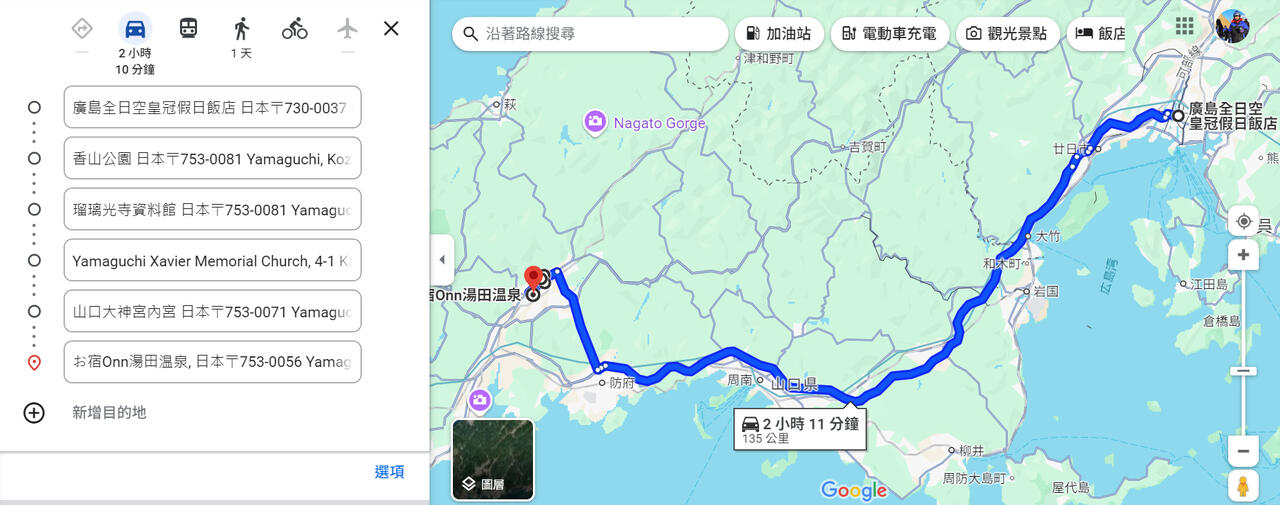The height and width of the screenshot is (505, 1280).
Task: Edit the 廣島全日空皇冠假日飯店 starting point field
Action: coord(212,107)
